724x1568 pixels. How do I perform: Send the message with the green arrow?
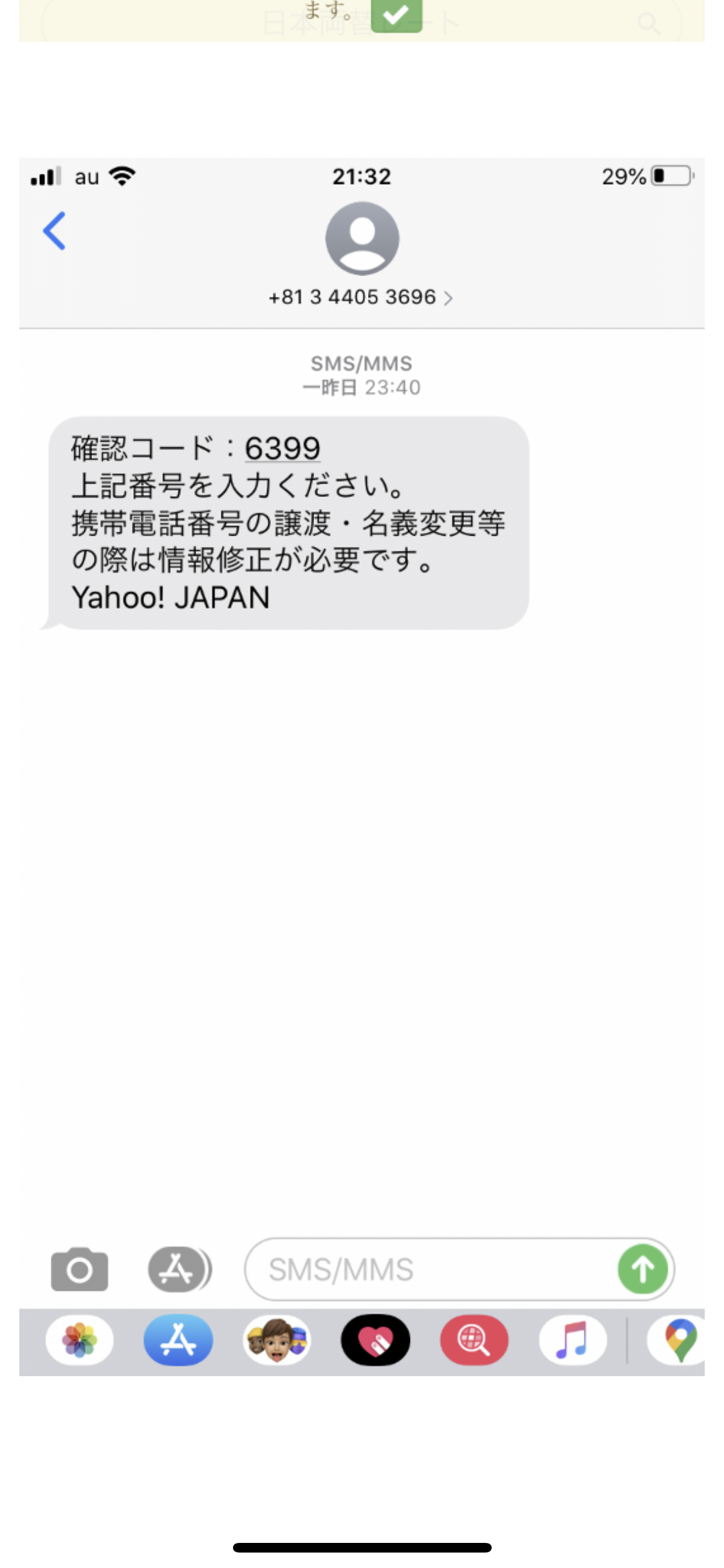tap(642, 1269)
